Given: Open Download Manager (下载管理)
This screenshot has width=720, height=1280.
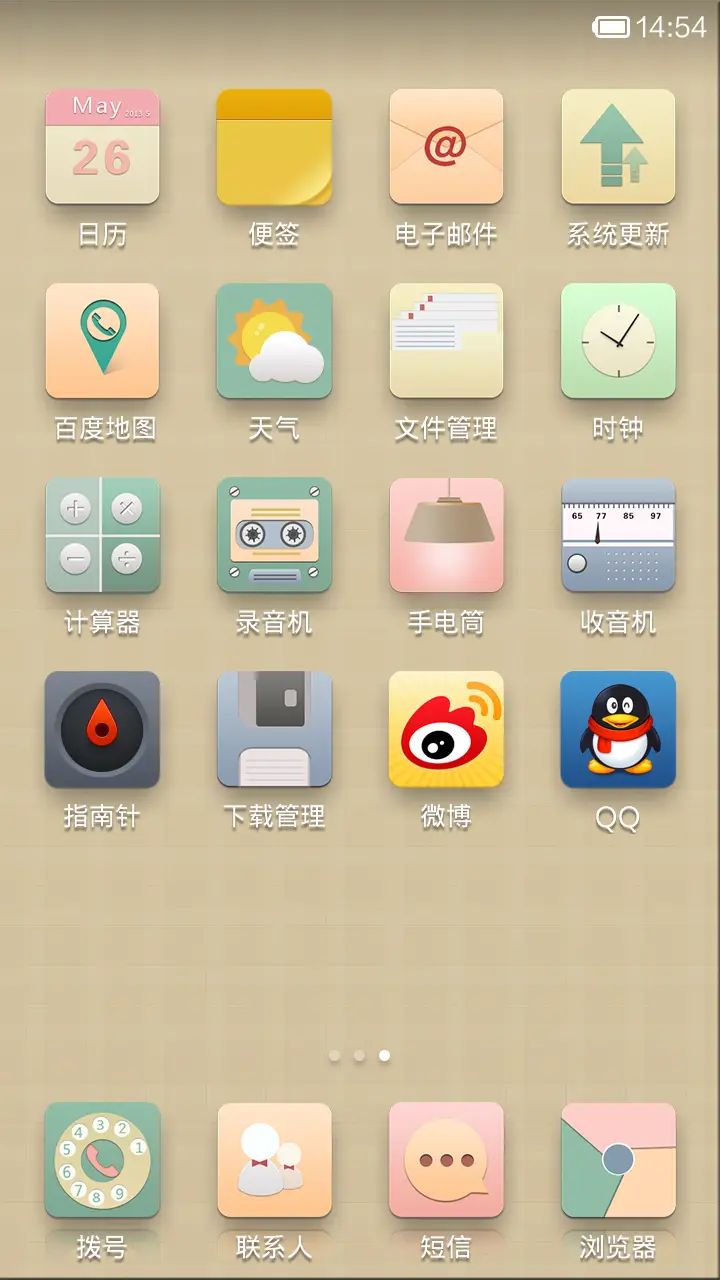Looking at the screenshot, I should [274, 728].
